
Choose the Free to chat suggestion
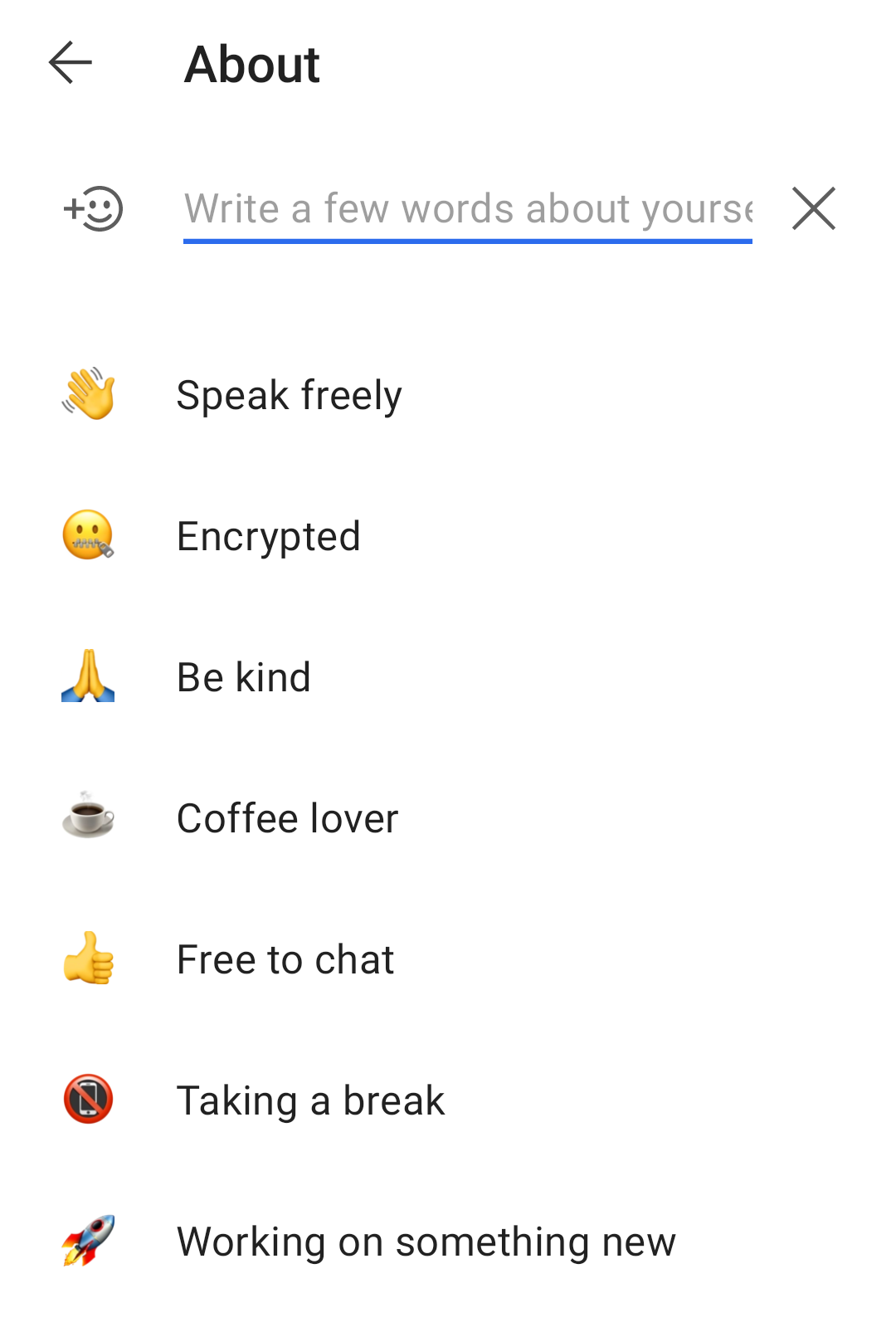click(x=285, y=959)
